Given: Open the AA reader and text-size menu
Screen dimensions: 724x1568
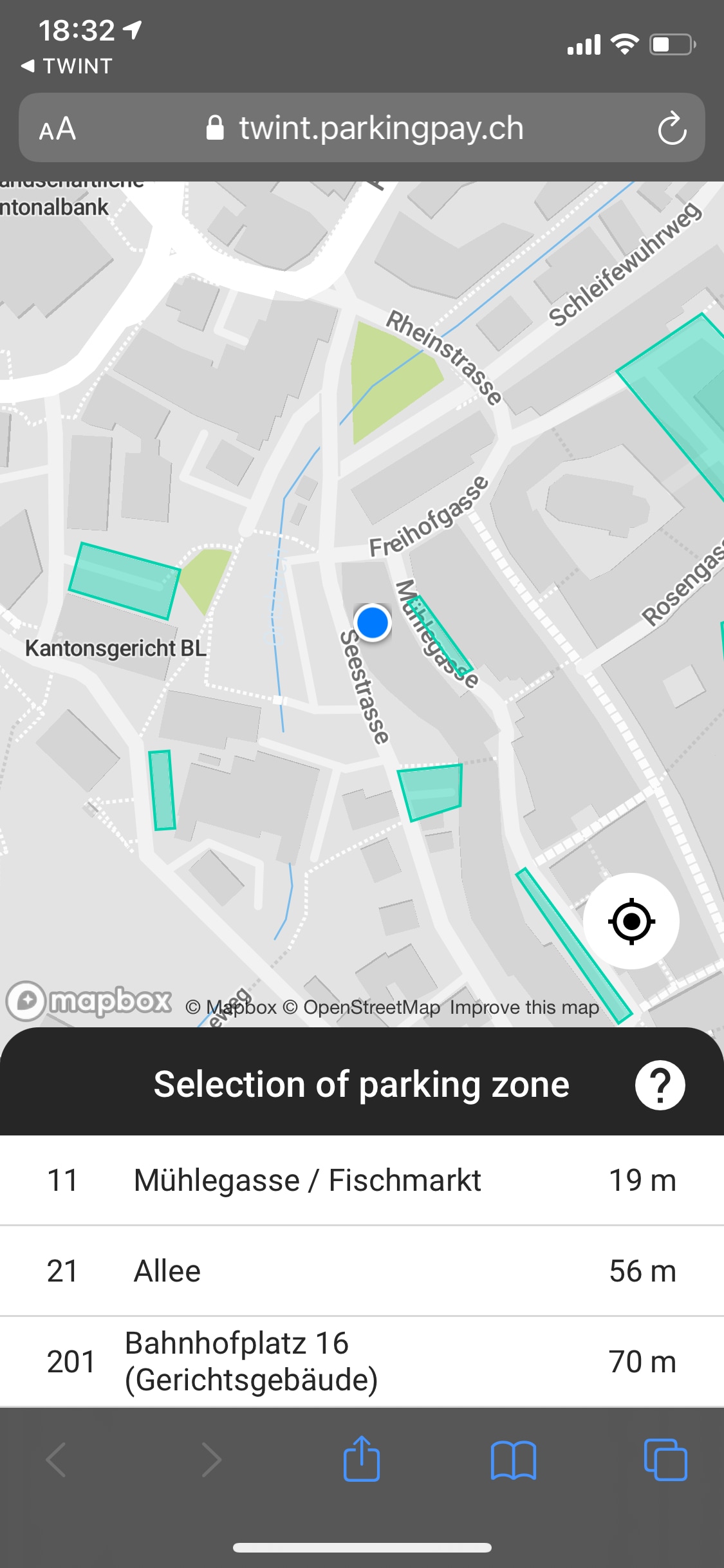Looking at the screenshot, I should [57, 129].
